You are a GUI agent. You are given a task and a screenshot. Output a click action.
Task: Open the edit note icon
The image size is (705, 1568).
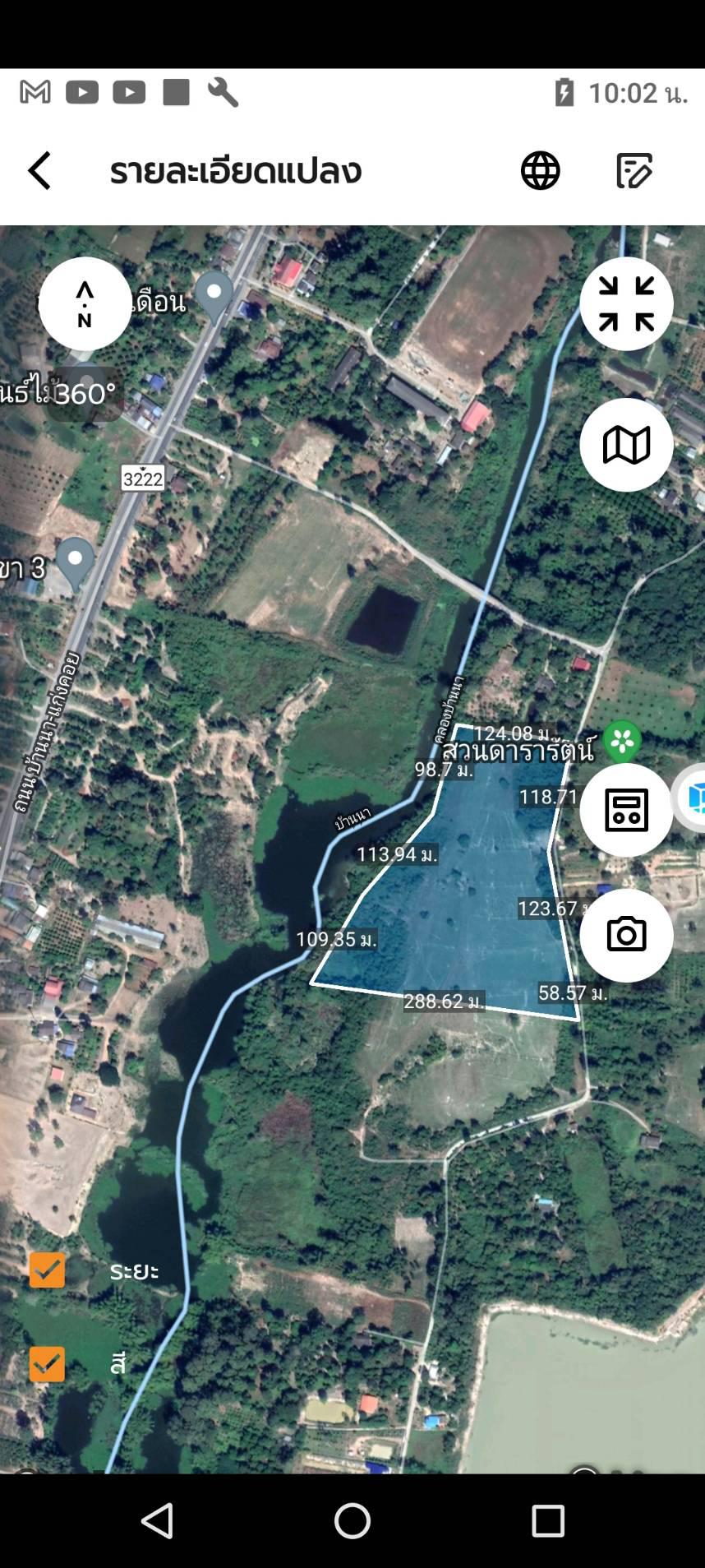pyautogui.click(x=634, y=171)
